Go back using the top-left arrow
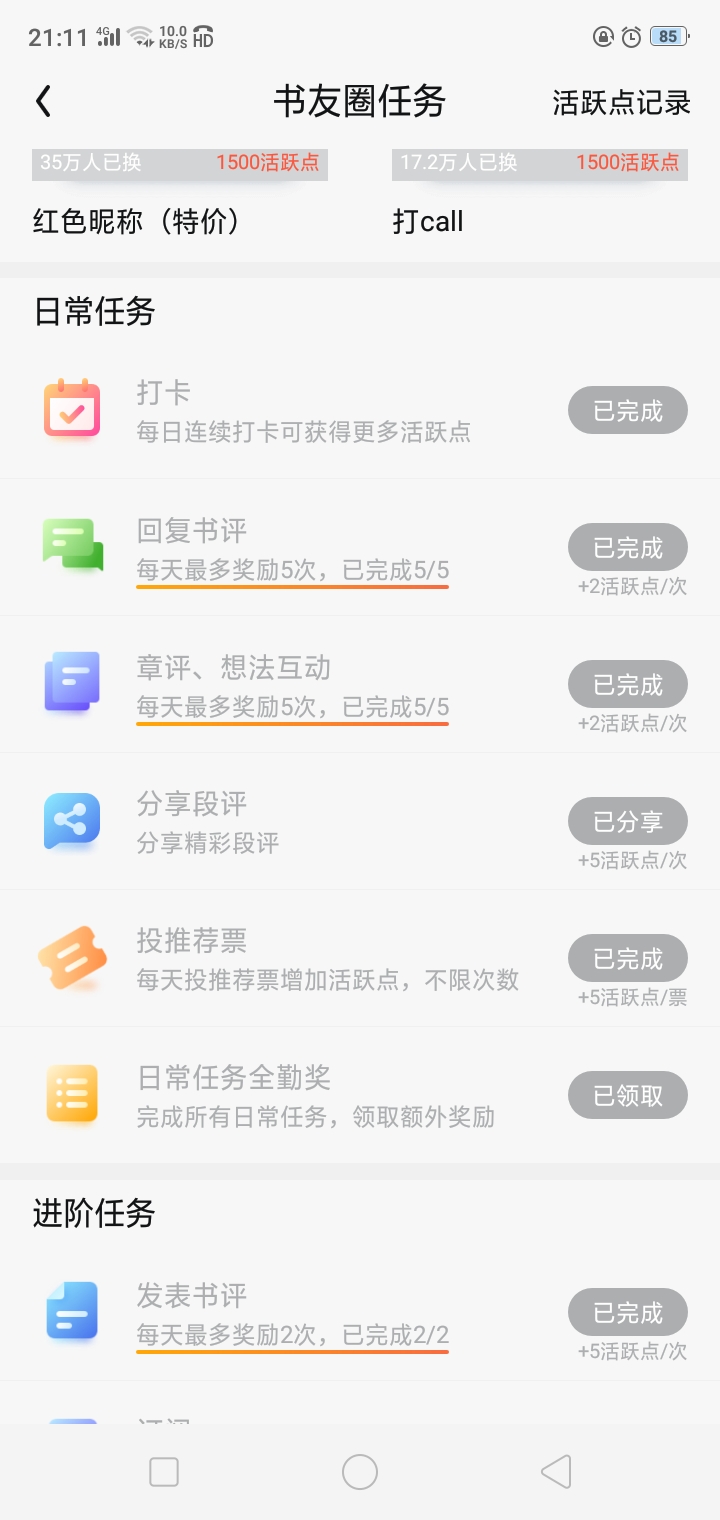This screenshot has height=1520, width=720. point(43,101)
